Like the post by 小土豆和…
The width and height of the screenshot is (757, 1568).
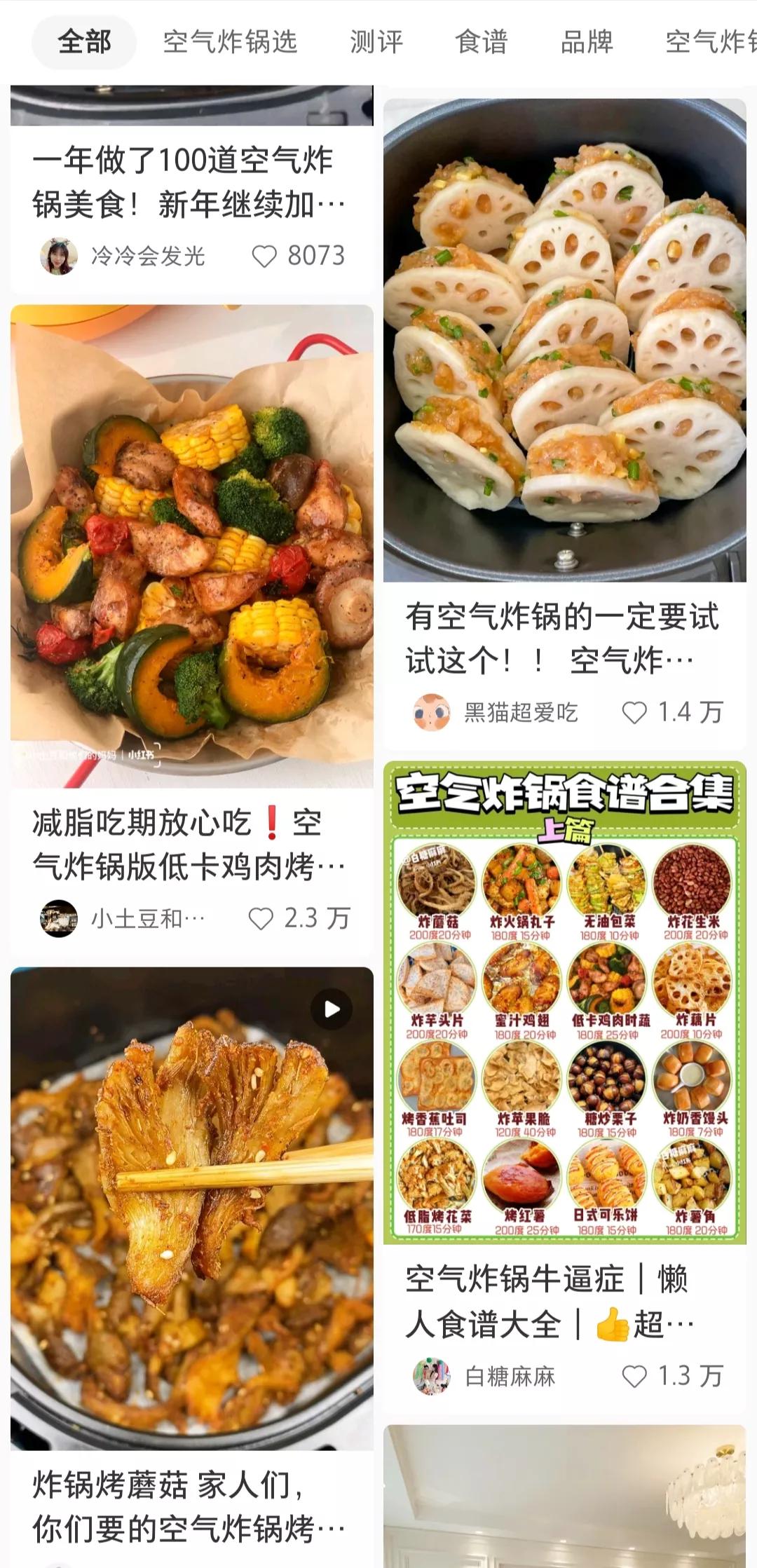point(261,918)
